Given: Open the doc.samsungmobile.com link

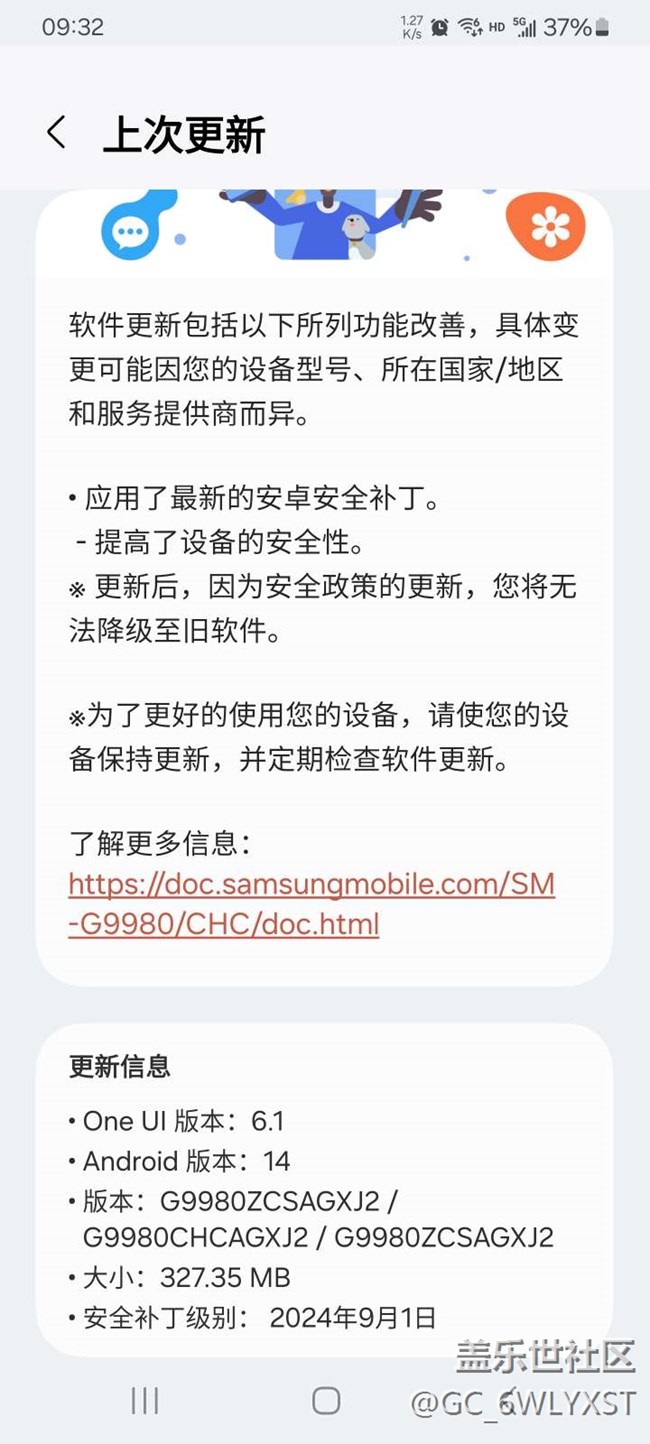Looking at the screenshot, I should point(312,904).
